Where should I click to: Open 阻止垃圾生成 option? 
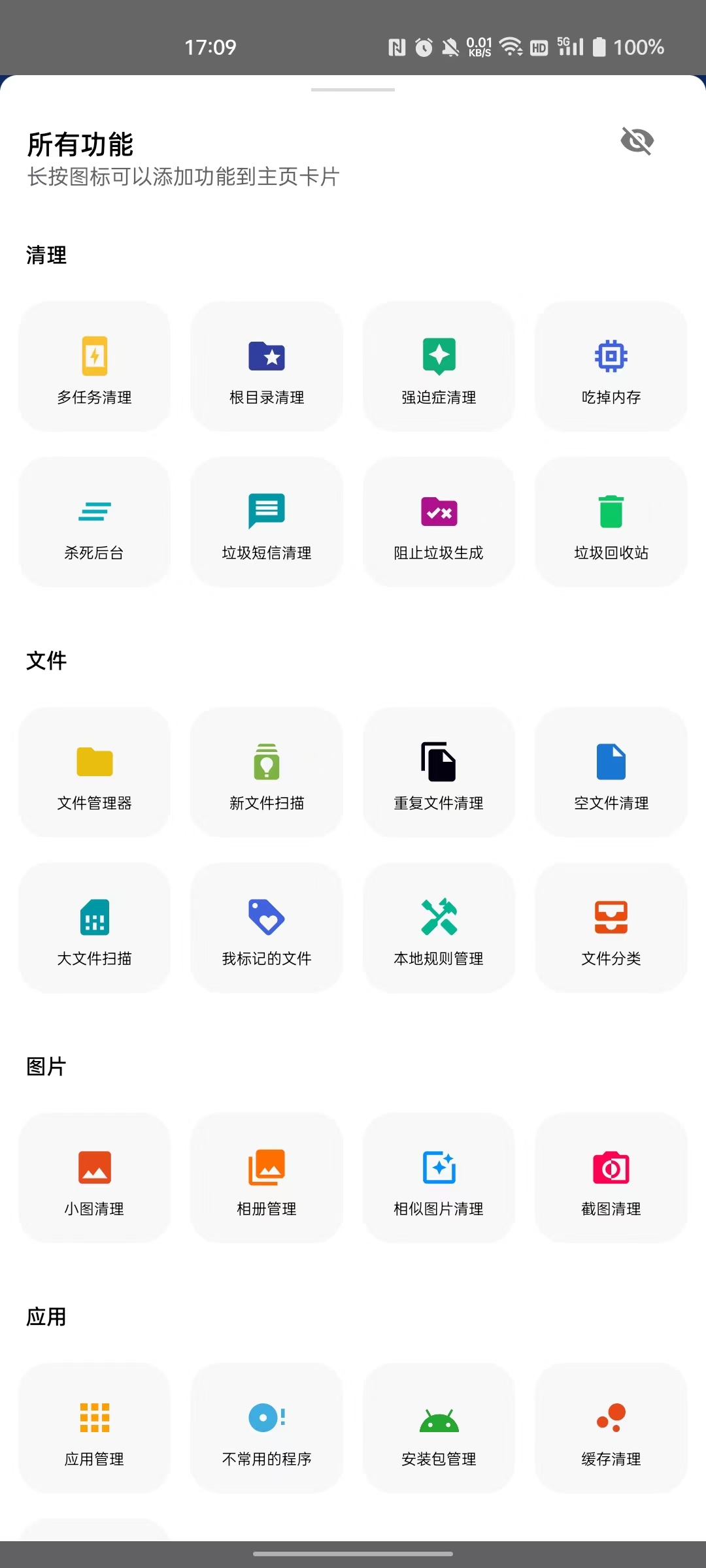pyautogui.click(x=439, y=523)
